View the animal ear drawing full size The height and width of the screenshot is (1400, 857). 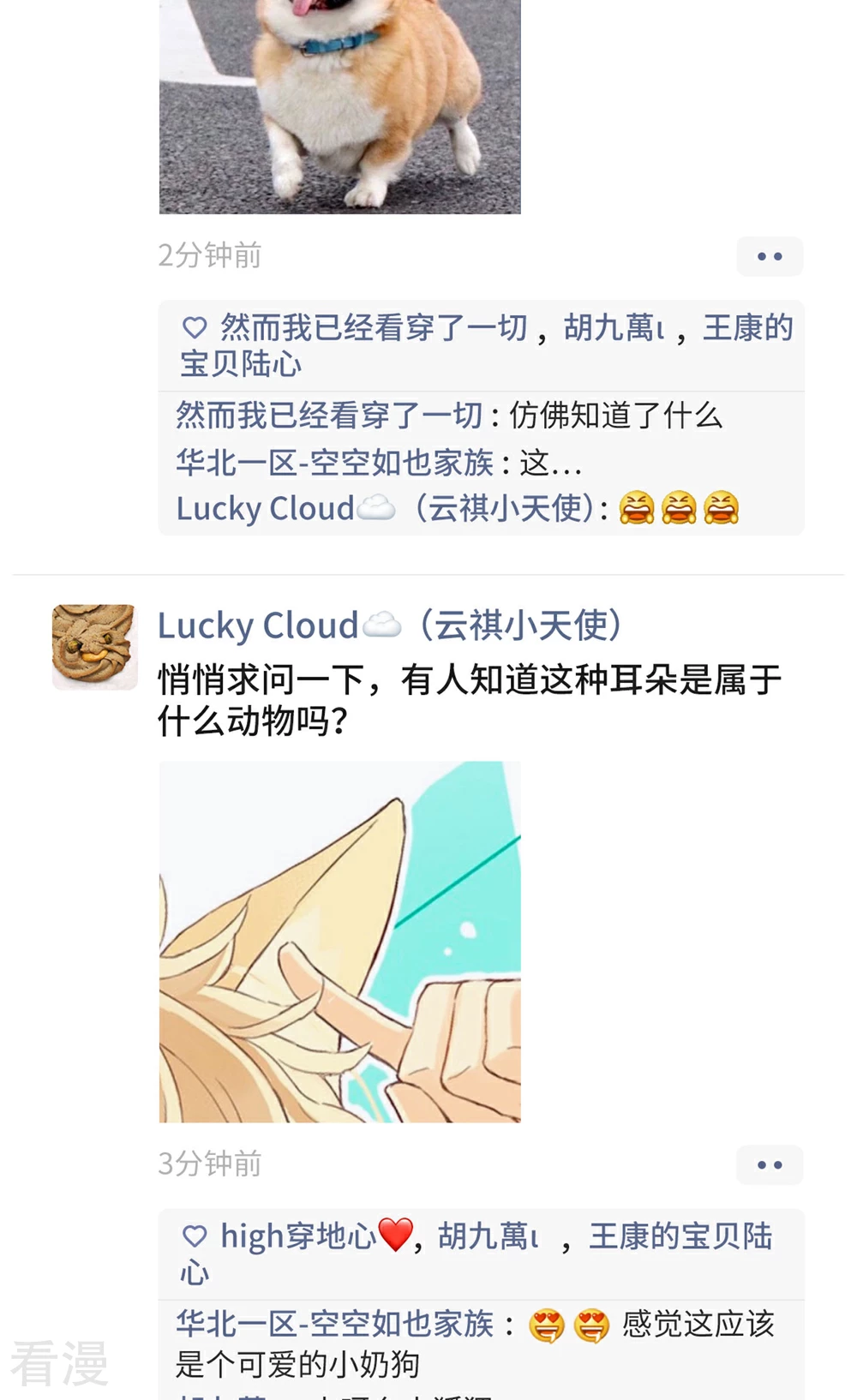339,942
